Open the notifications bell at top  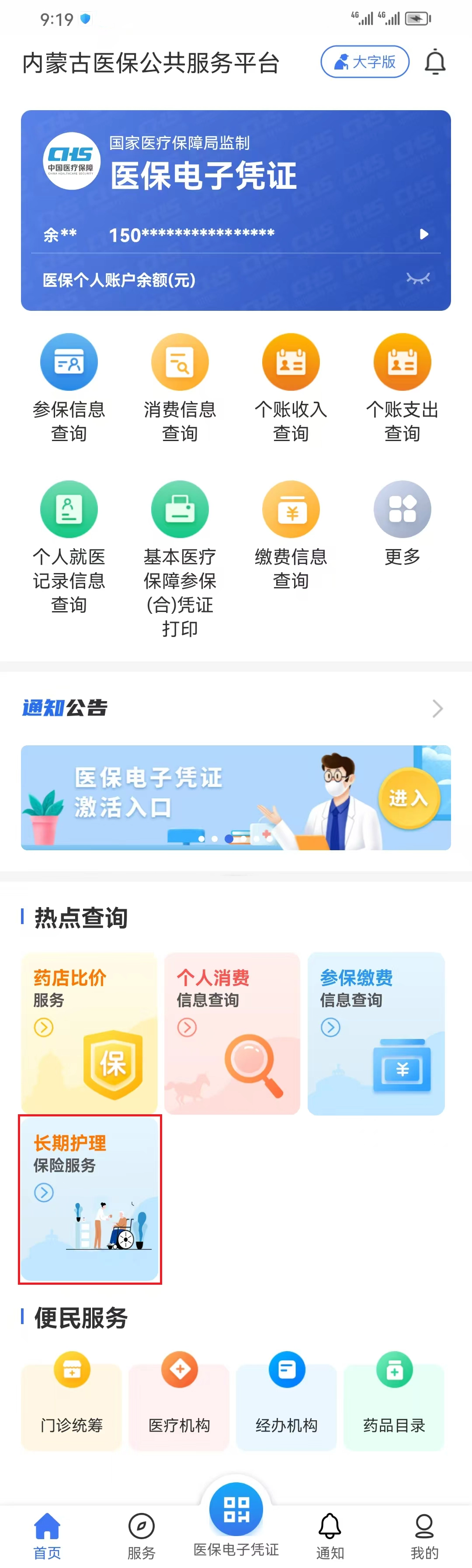click(435, 62)
